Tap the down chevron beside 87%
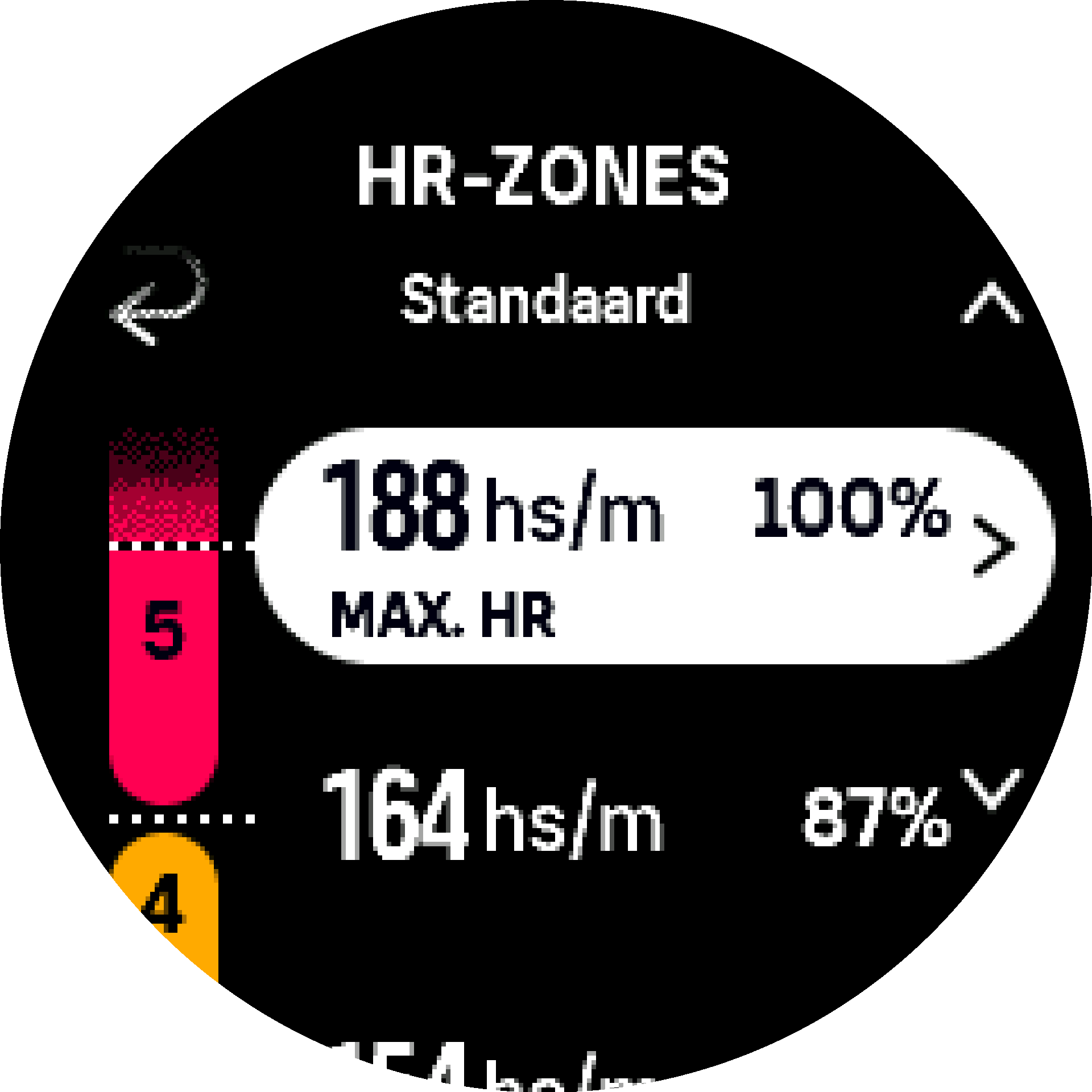 tap(991, 789)
